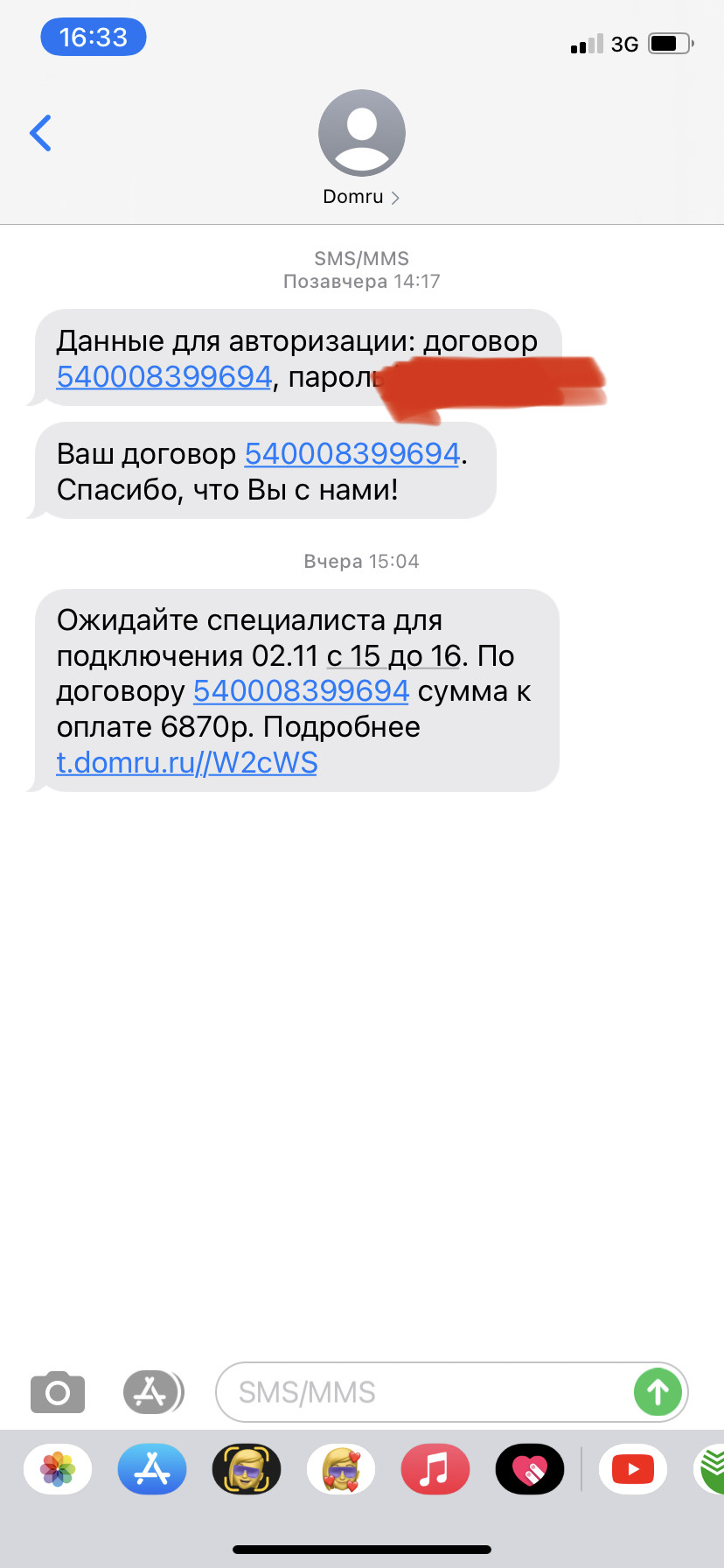Screen dimensions: 724x1568
Task: Tap the contract number before "сумма к оплате"
Action: pos(301,691)
